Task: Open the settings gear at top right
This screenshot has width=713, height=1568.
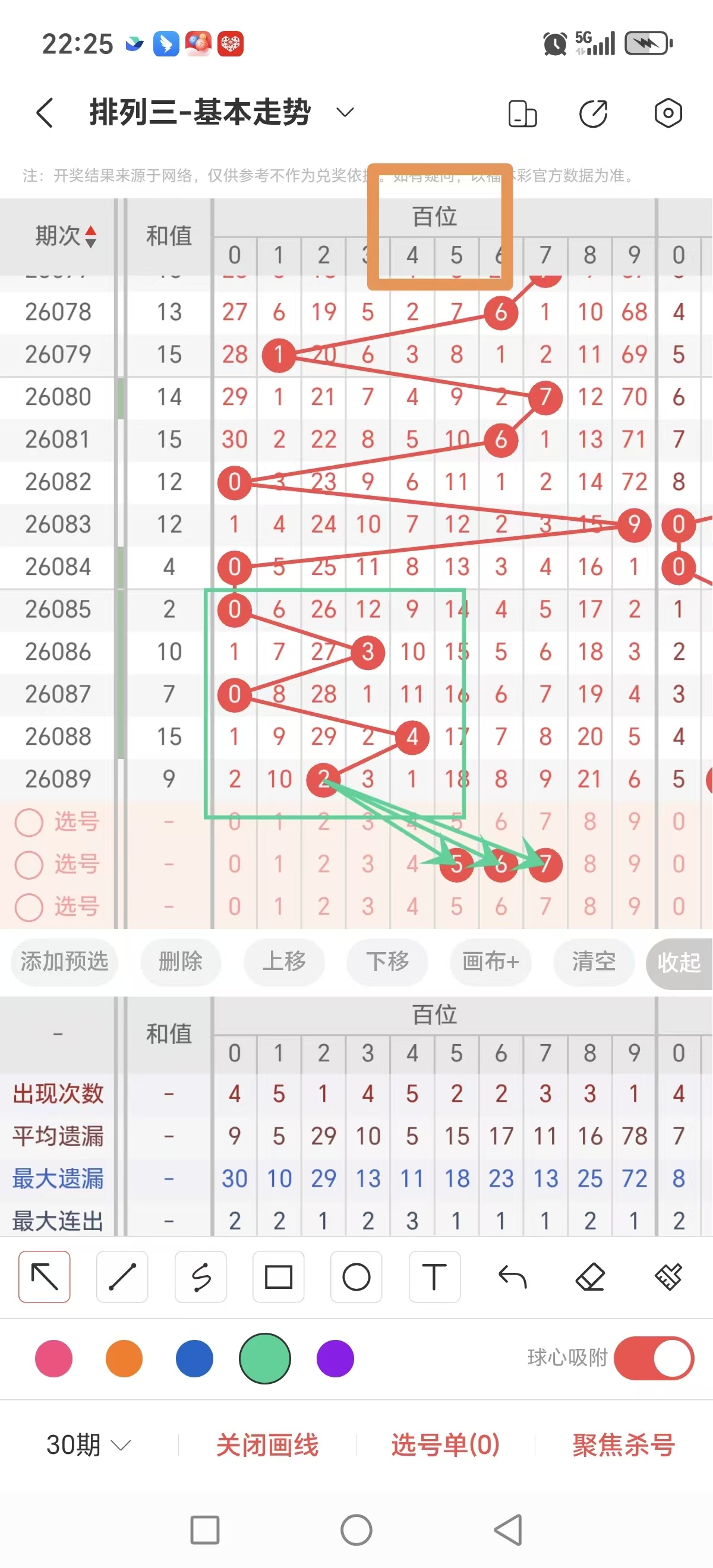Action: coord(667,113)
